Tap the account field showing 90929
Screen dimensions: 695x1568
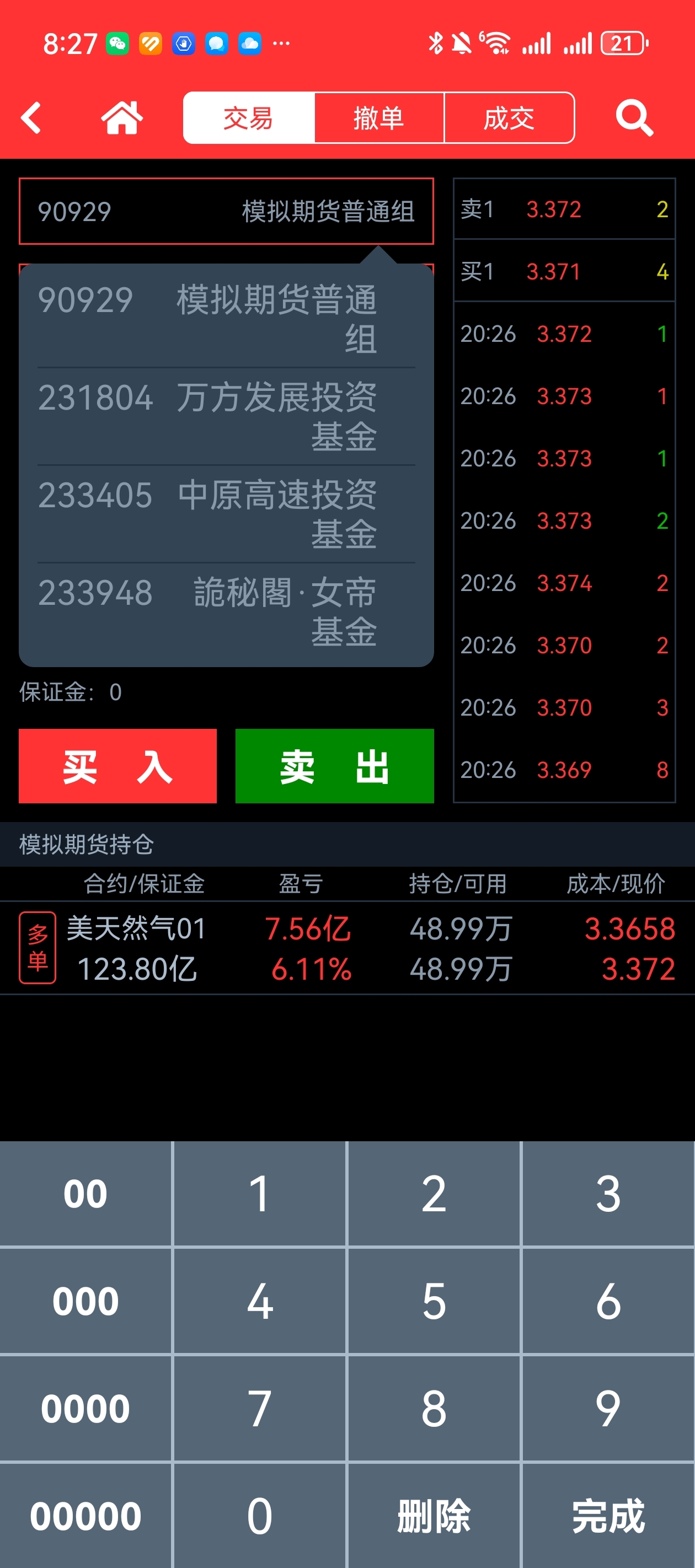click(x=226, y=211)
